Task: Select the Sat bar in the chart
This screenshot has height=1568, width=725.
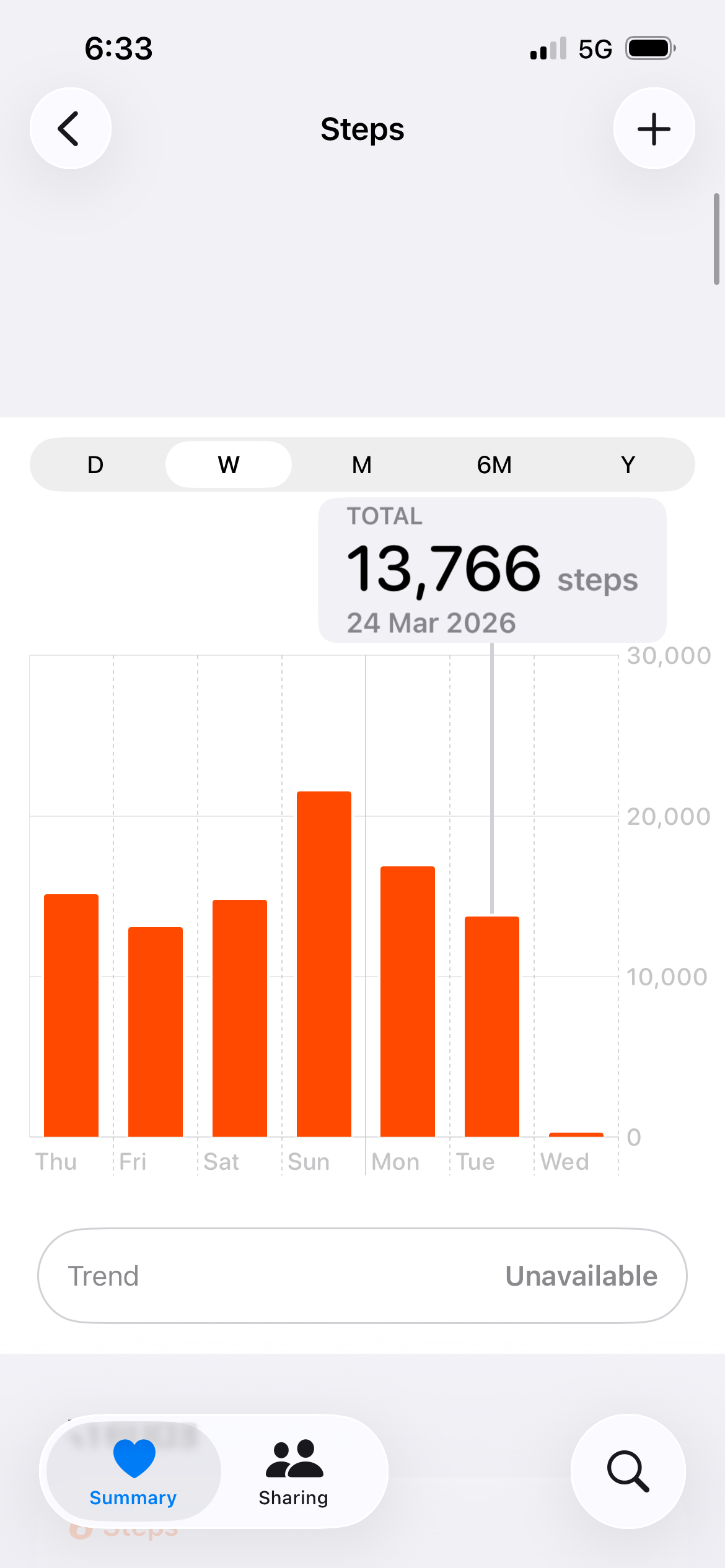Action: pos(240,1018)
